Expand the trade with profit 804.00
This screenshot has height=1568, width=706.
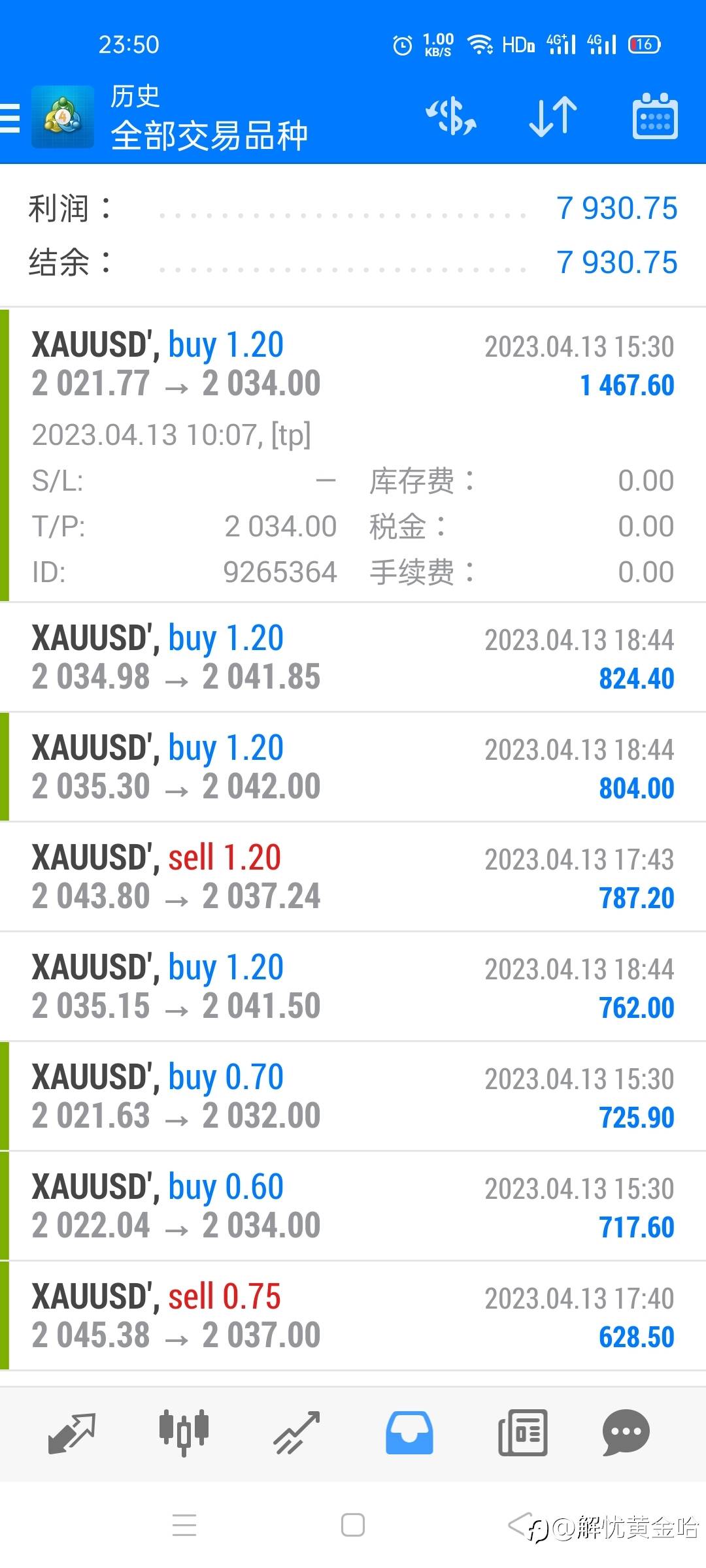(353, 767)
